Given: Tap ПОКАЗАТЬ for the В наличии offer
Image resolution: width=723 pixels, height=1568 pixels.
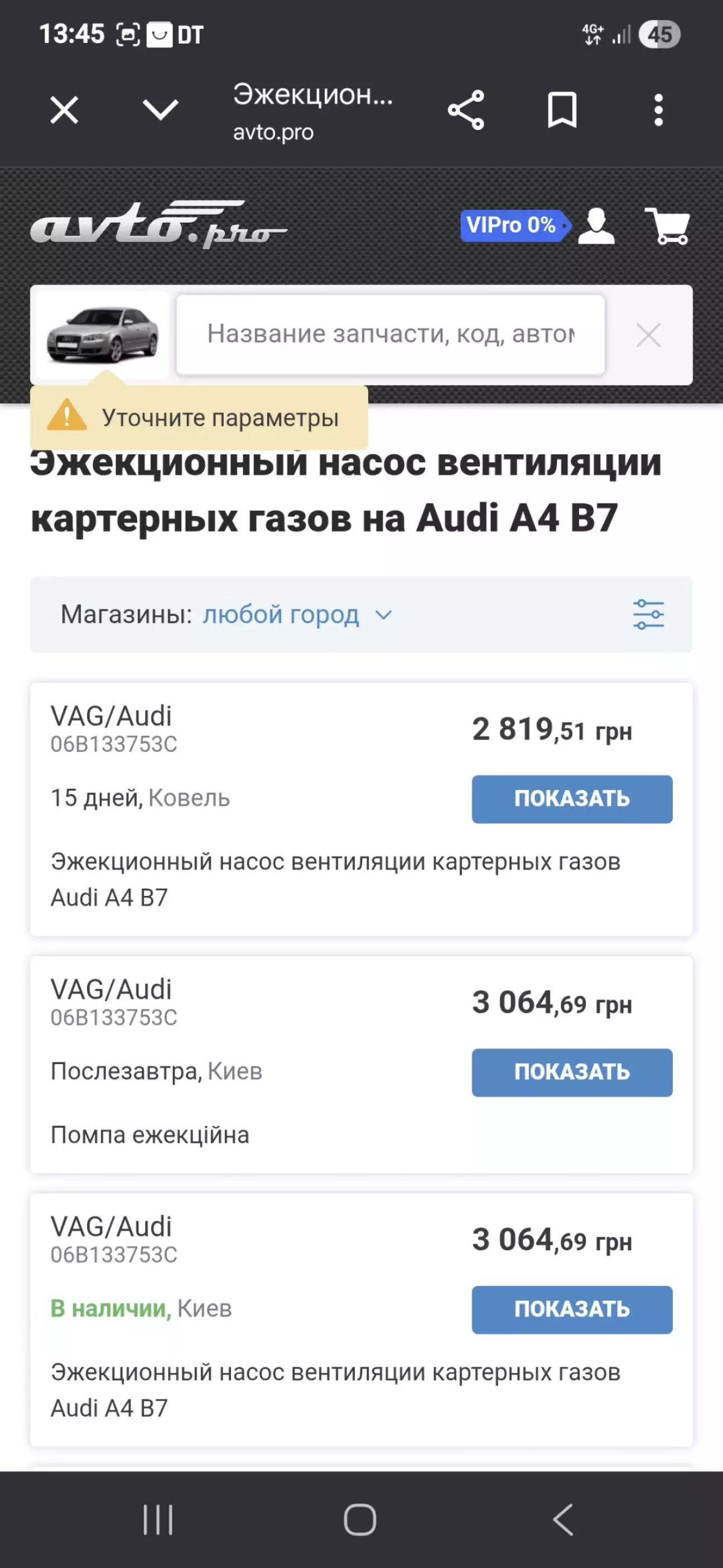Looking at the screenshot, I should 571,1310.
